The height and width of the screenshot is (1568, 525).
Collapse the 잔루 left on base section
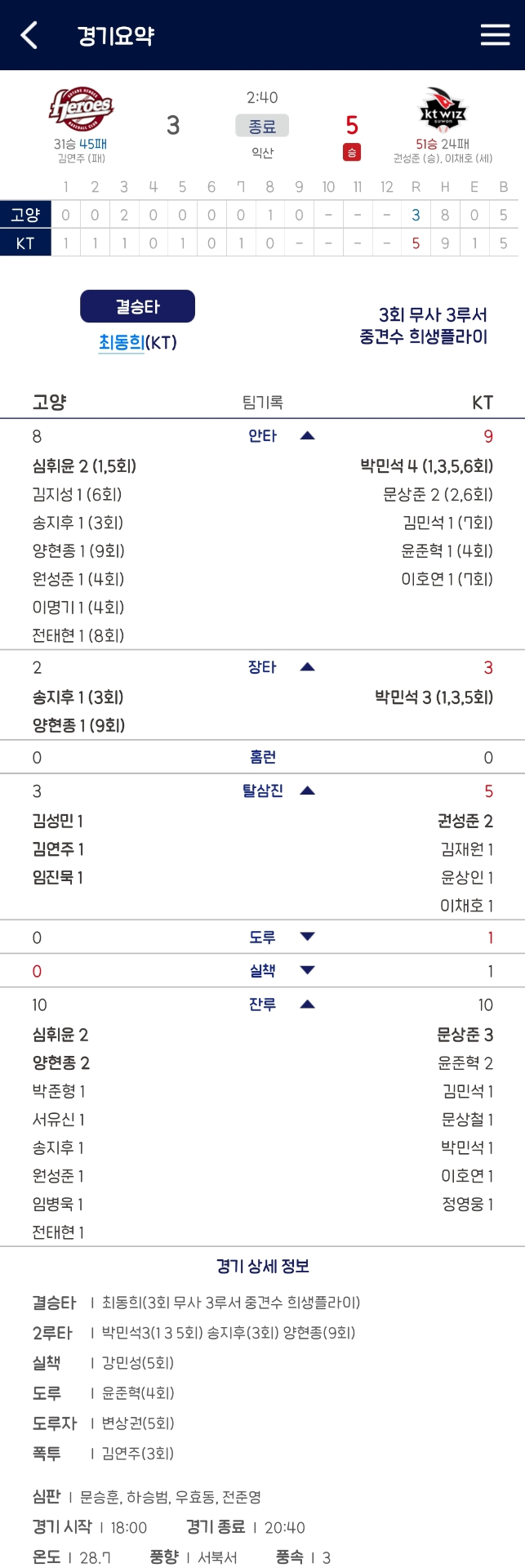click(307, 1004)
